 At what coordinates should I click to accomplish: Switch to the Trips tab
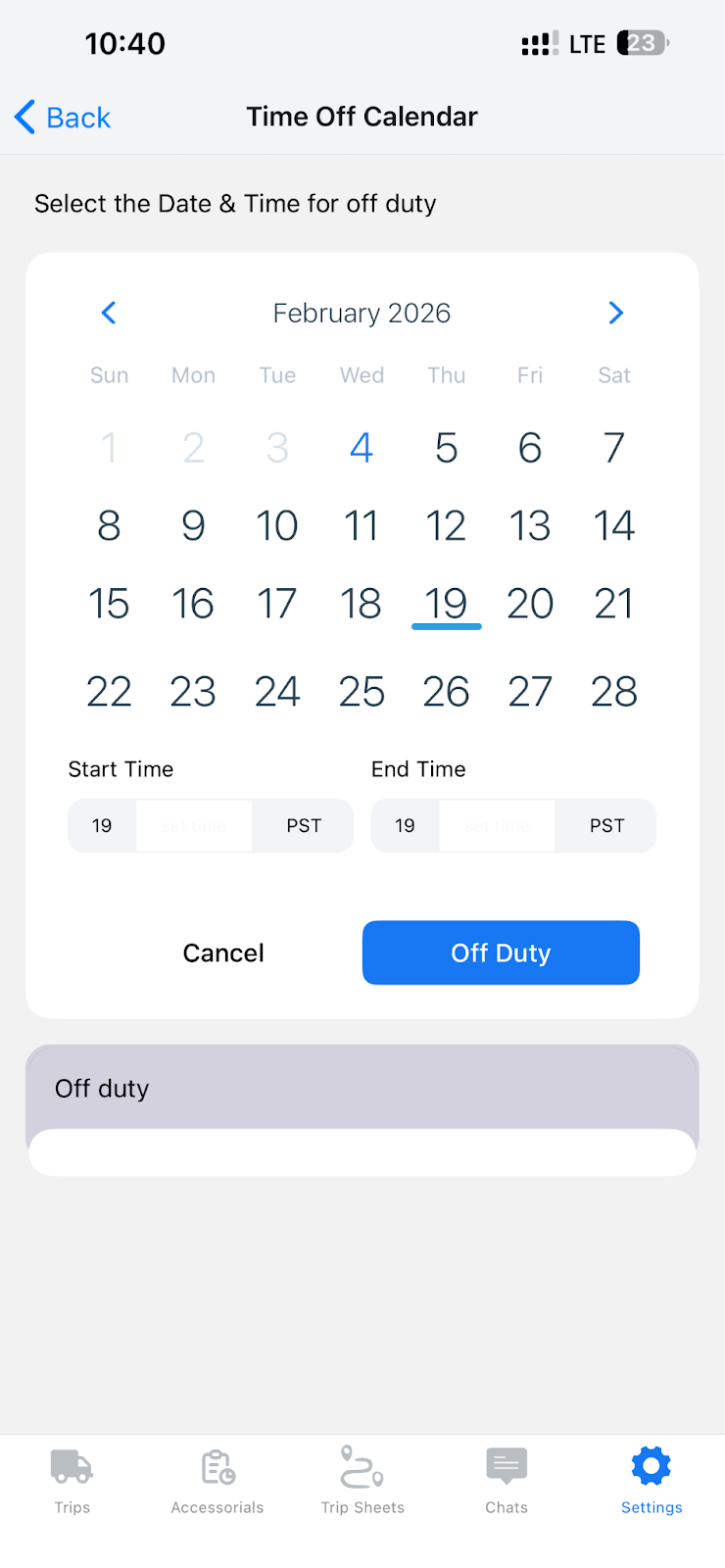pyautogui.click(x=72, y=1480)
